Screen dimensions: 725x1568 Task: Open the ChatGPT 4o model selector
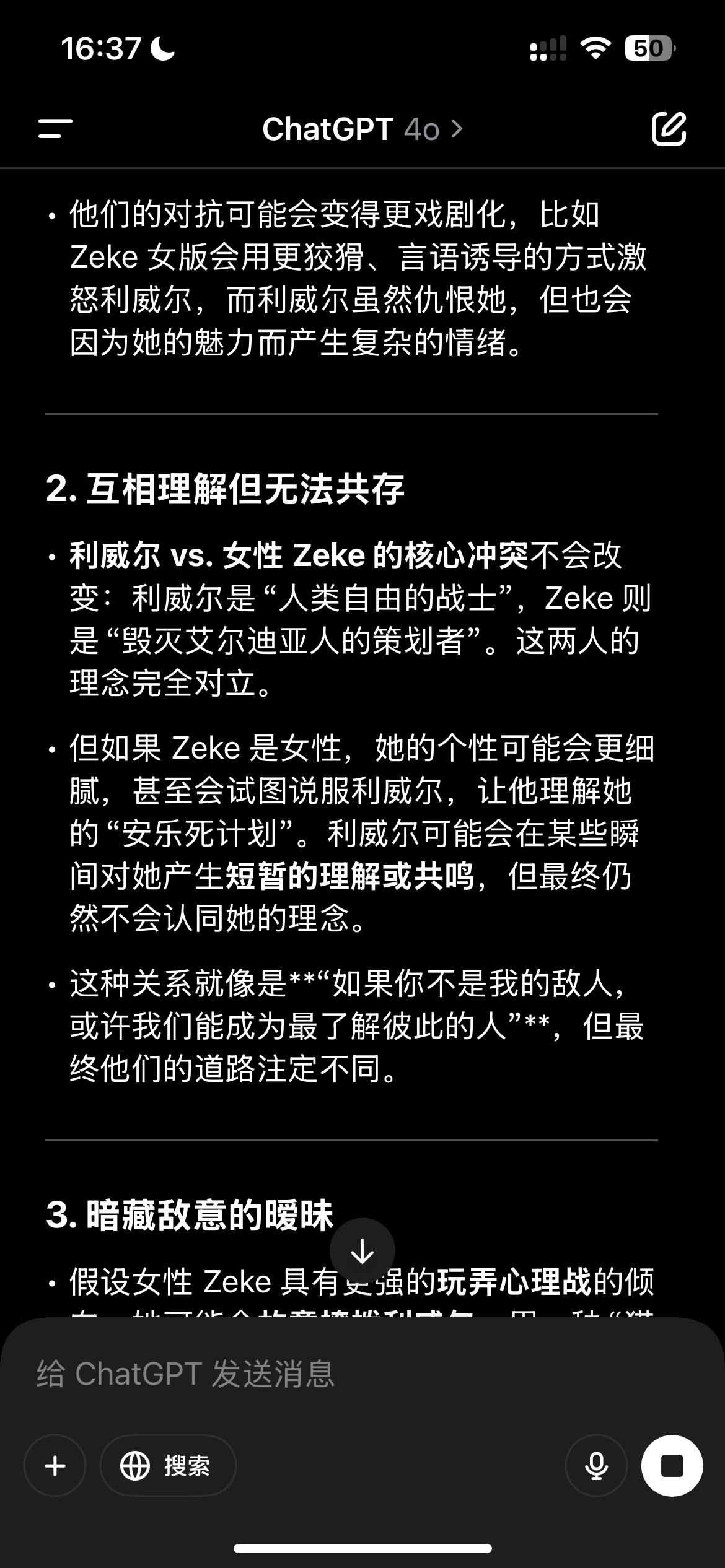point(362,129)
